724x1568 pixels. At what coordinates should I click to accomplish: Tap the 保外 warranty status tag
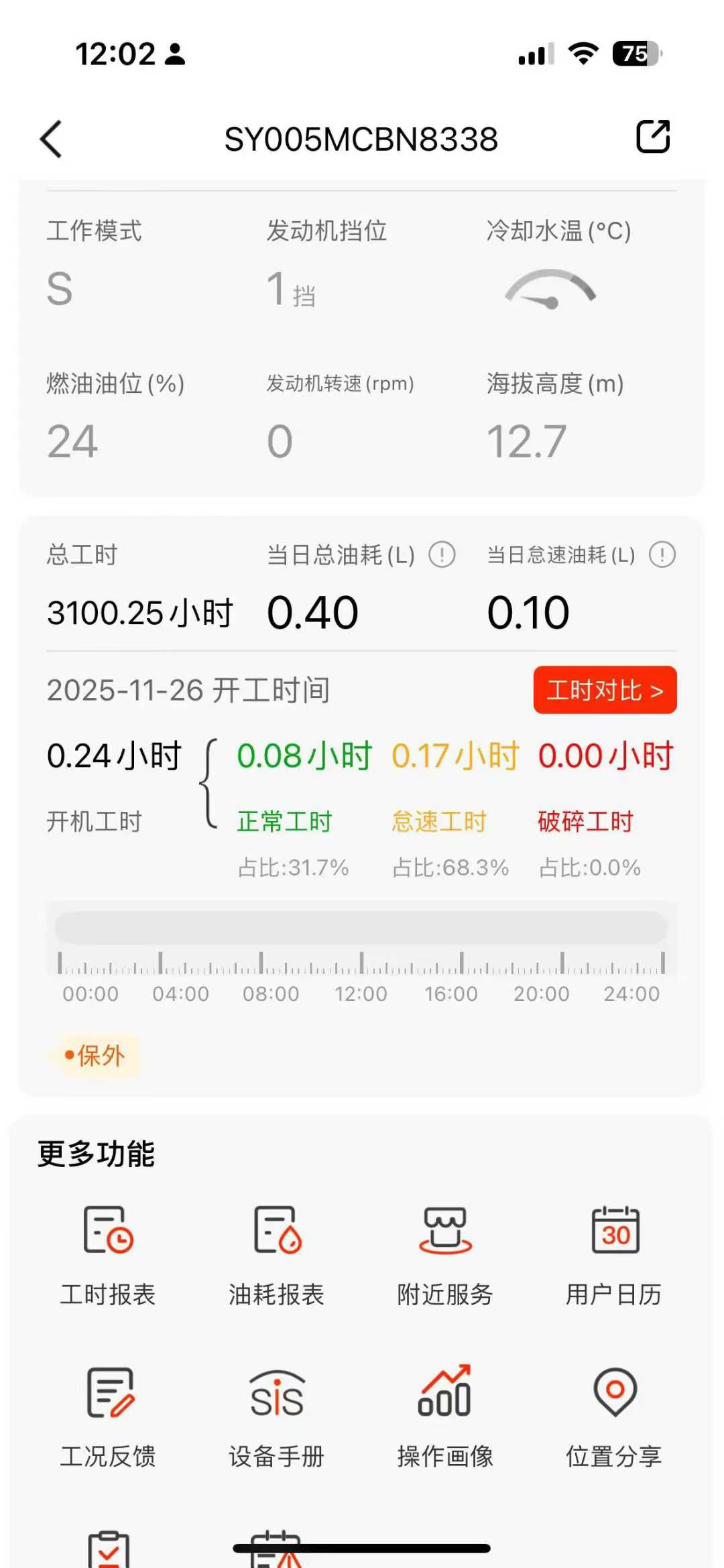95,1054
